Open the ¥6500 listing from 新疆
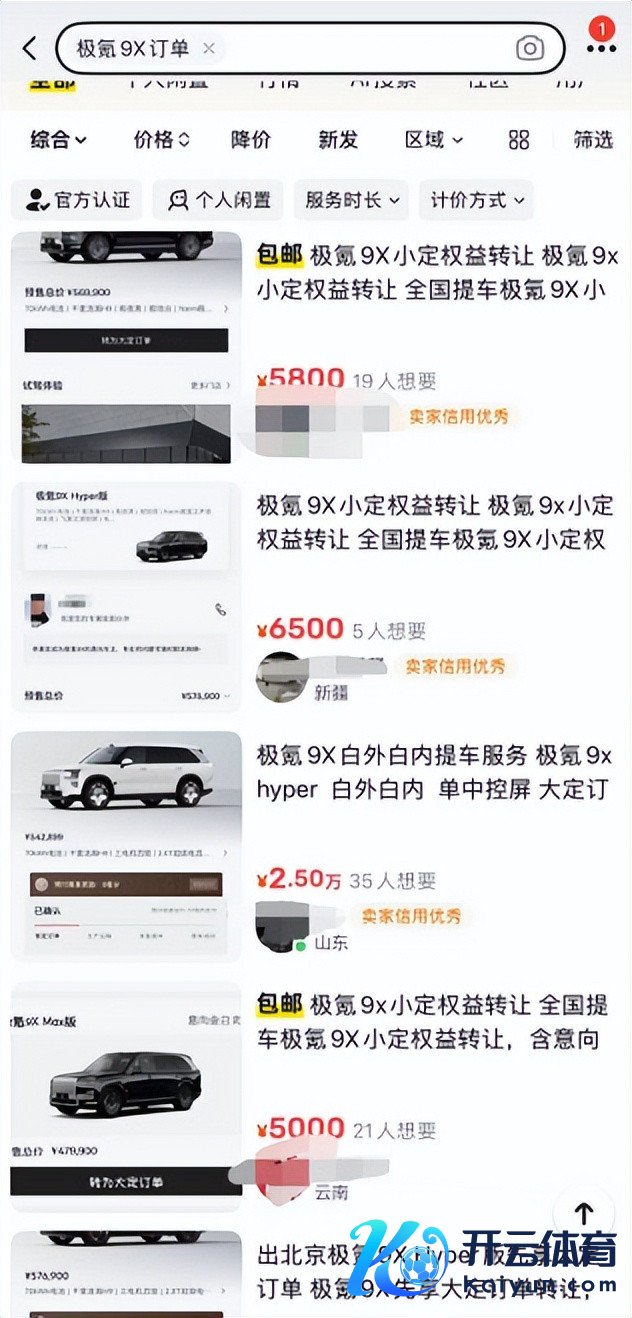 (430, 522)
